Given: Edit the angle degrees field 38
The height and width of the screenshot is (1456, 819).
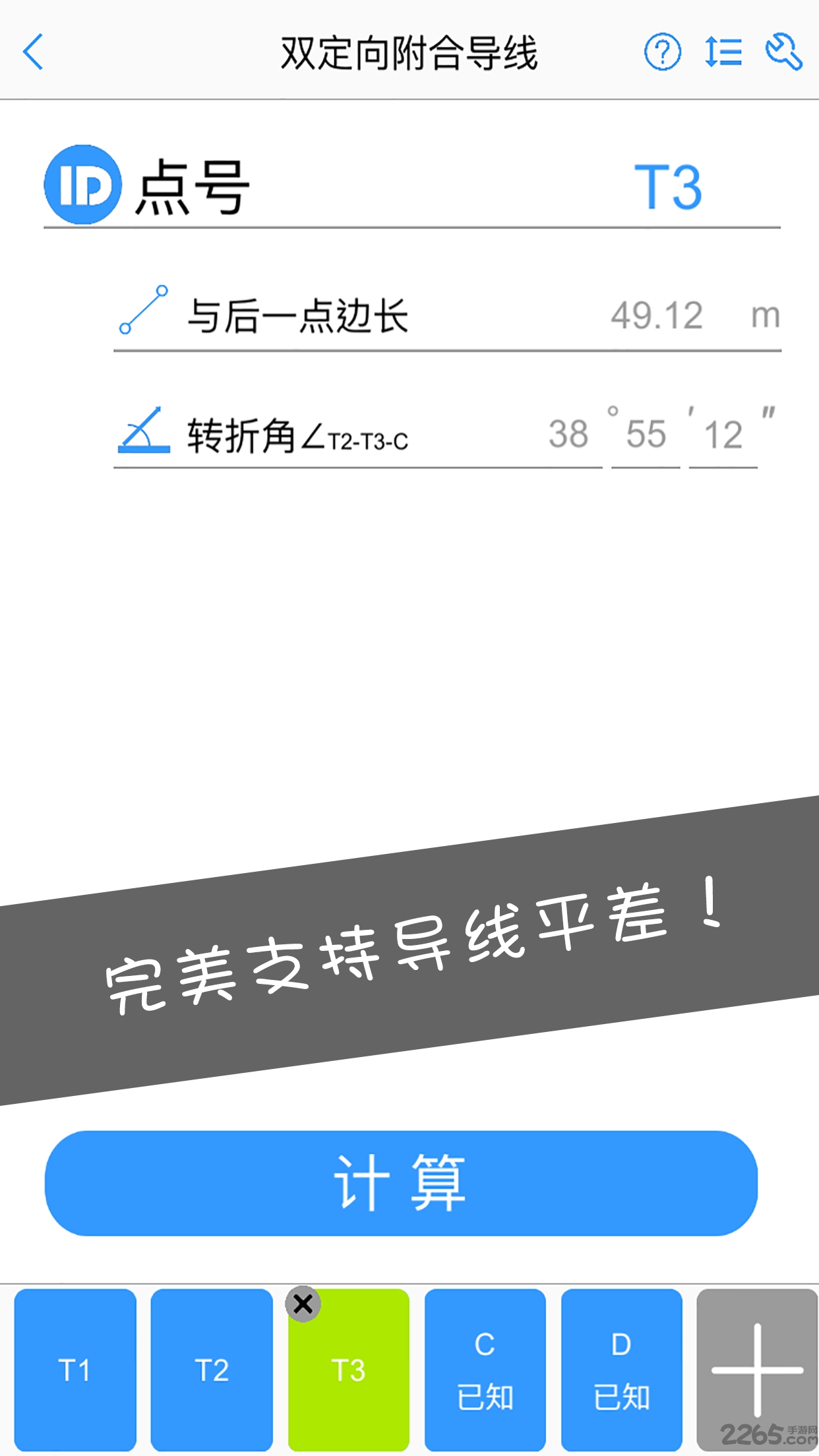Looking at the screenshot, I should (568, 435).
